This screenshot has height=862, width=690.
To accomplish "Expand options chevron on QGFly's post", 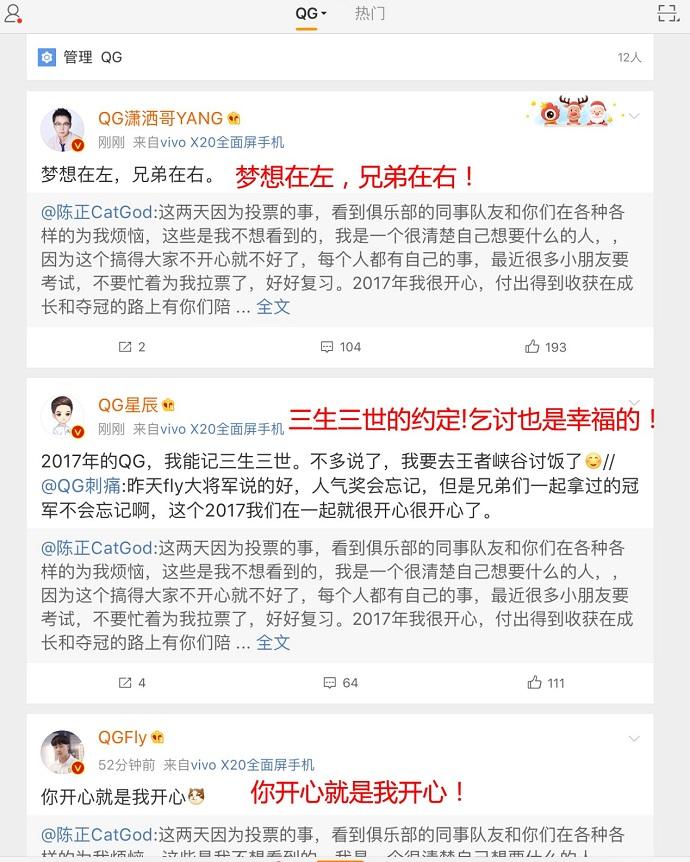I will pyautogui.click(x=633, y=739).
